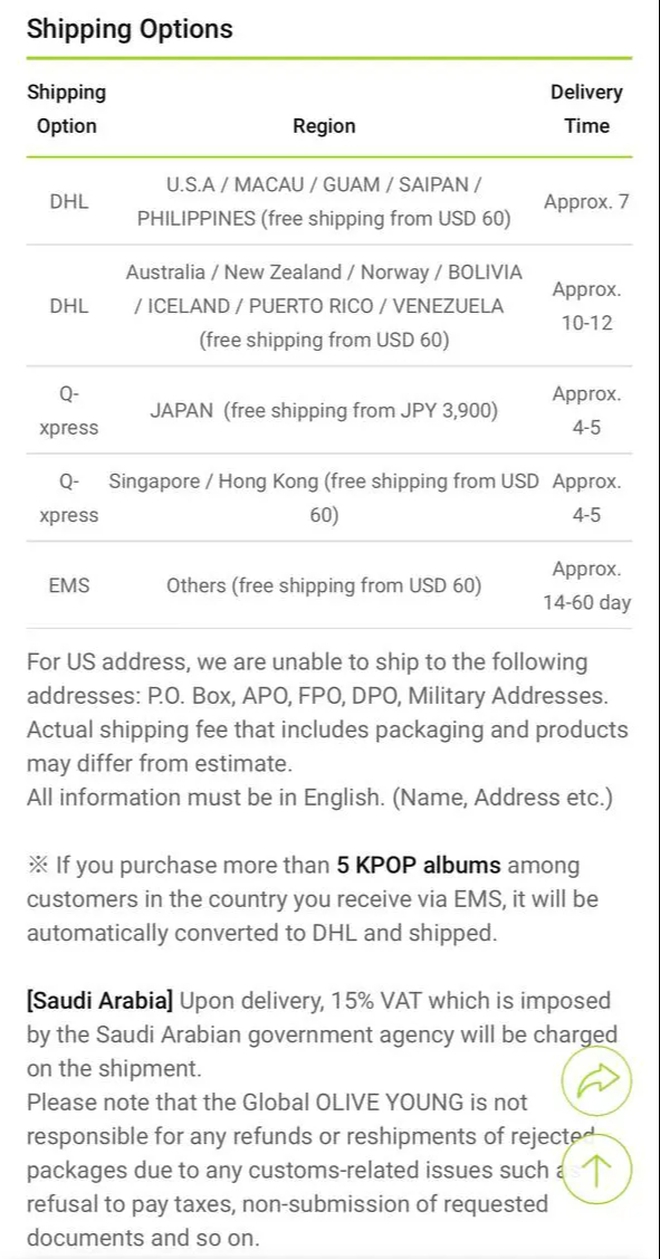Tap the share arrow floating button
The image size is (660, 1259).
(597, 1079)
